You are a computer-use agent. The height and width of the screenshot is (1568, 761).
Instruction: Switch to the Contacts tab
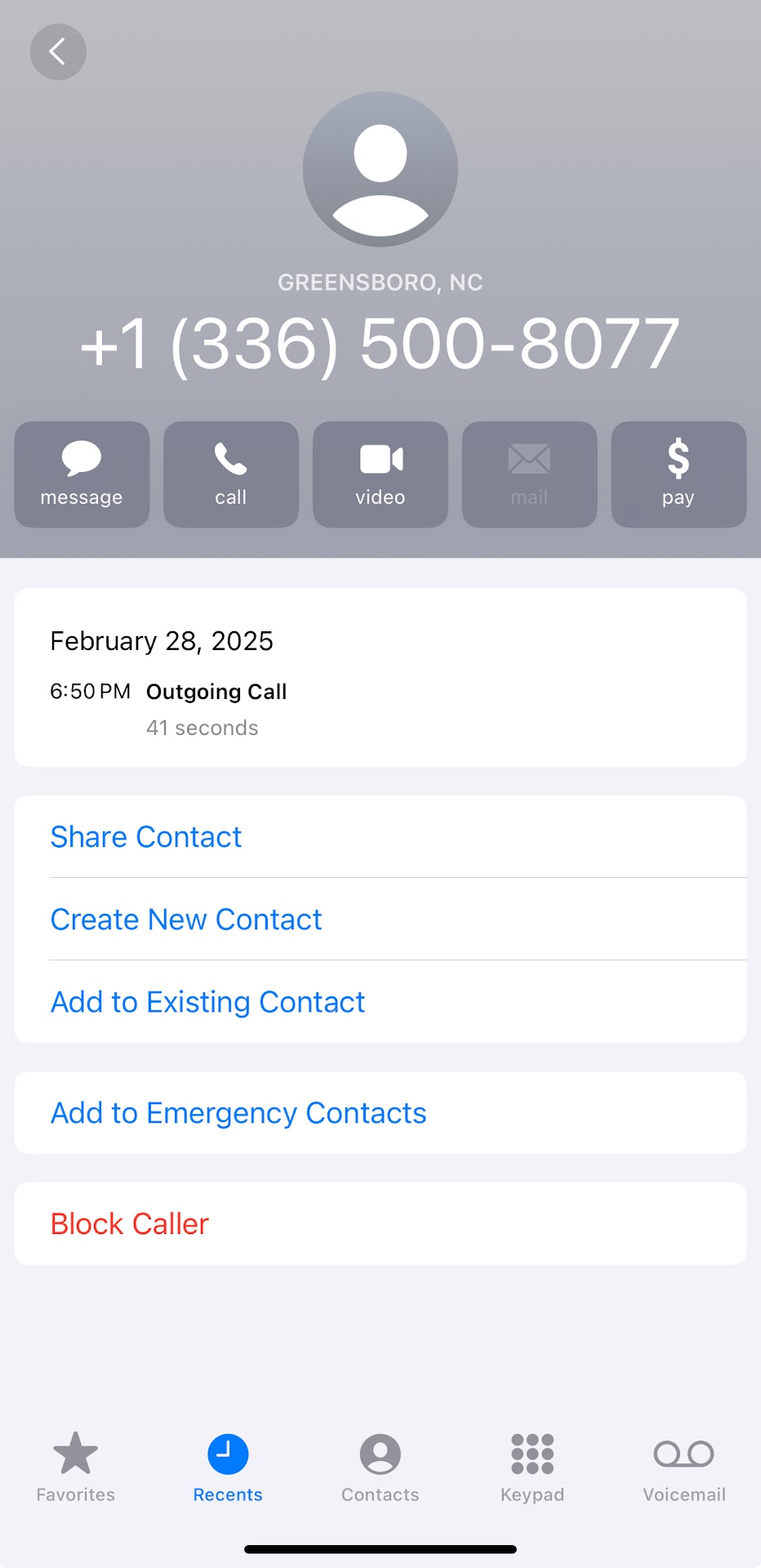pyautogui.click(x=380, y=1468)
